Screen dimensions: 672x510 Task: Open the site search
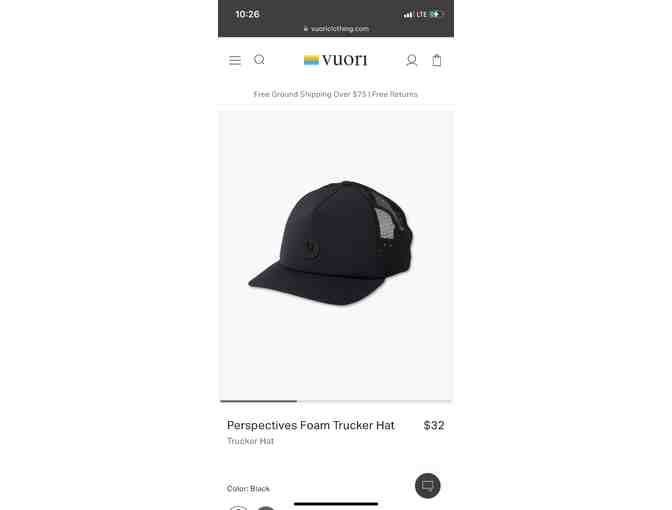pos(259,60)
